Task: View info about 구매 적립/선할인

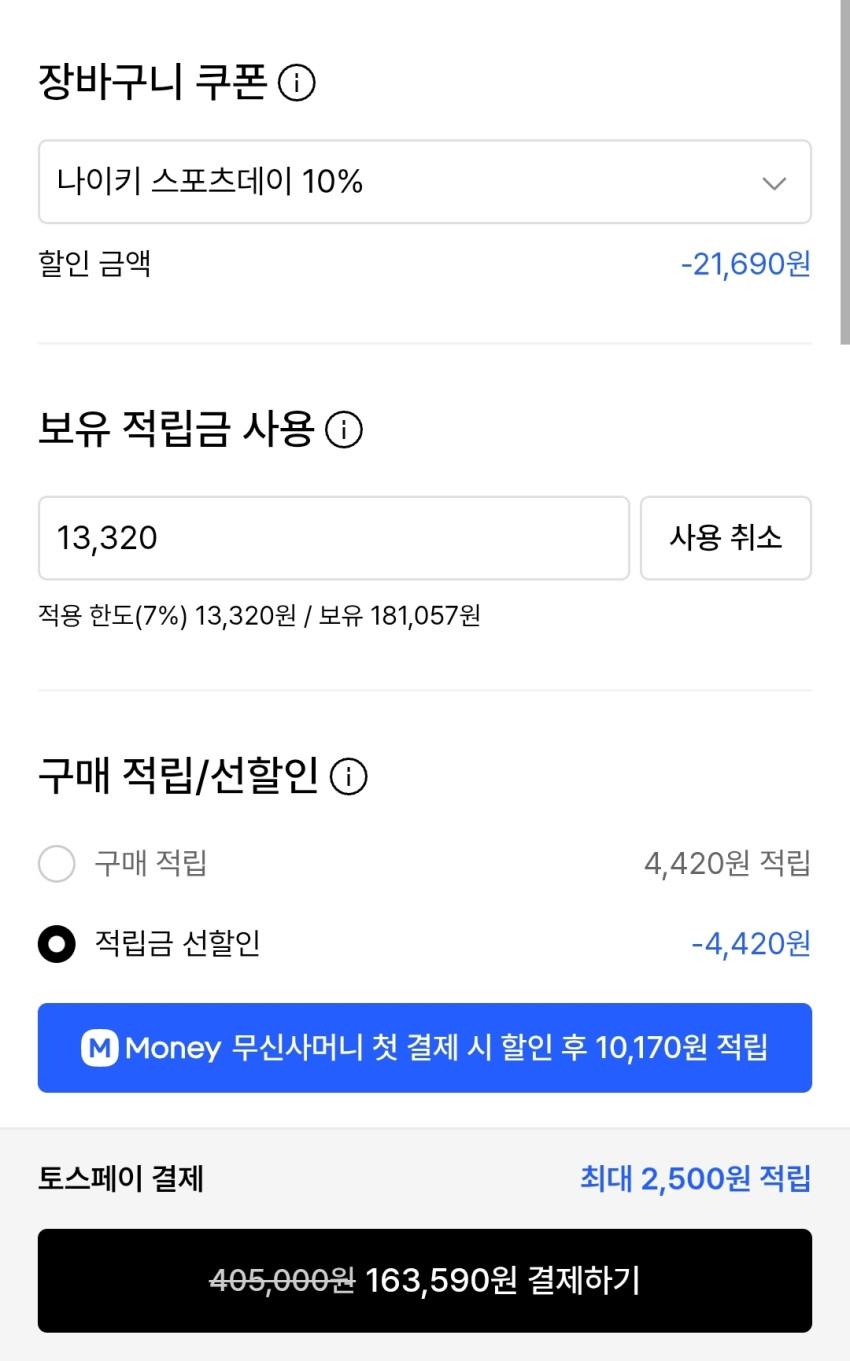Action: [348, 776]
